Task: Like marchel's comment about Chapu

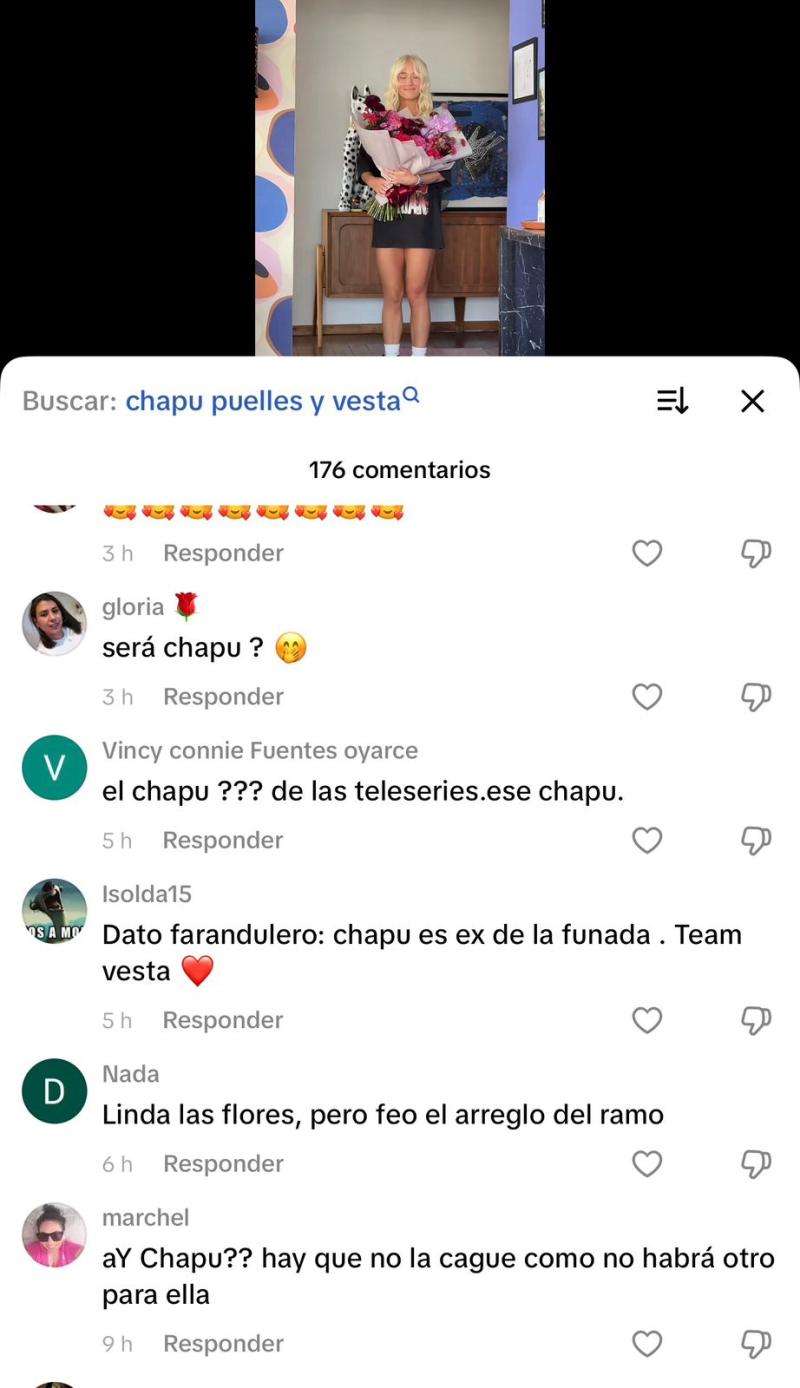Action: pos(646,1343)
